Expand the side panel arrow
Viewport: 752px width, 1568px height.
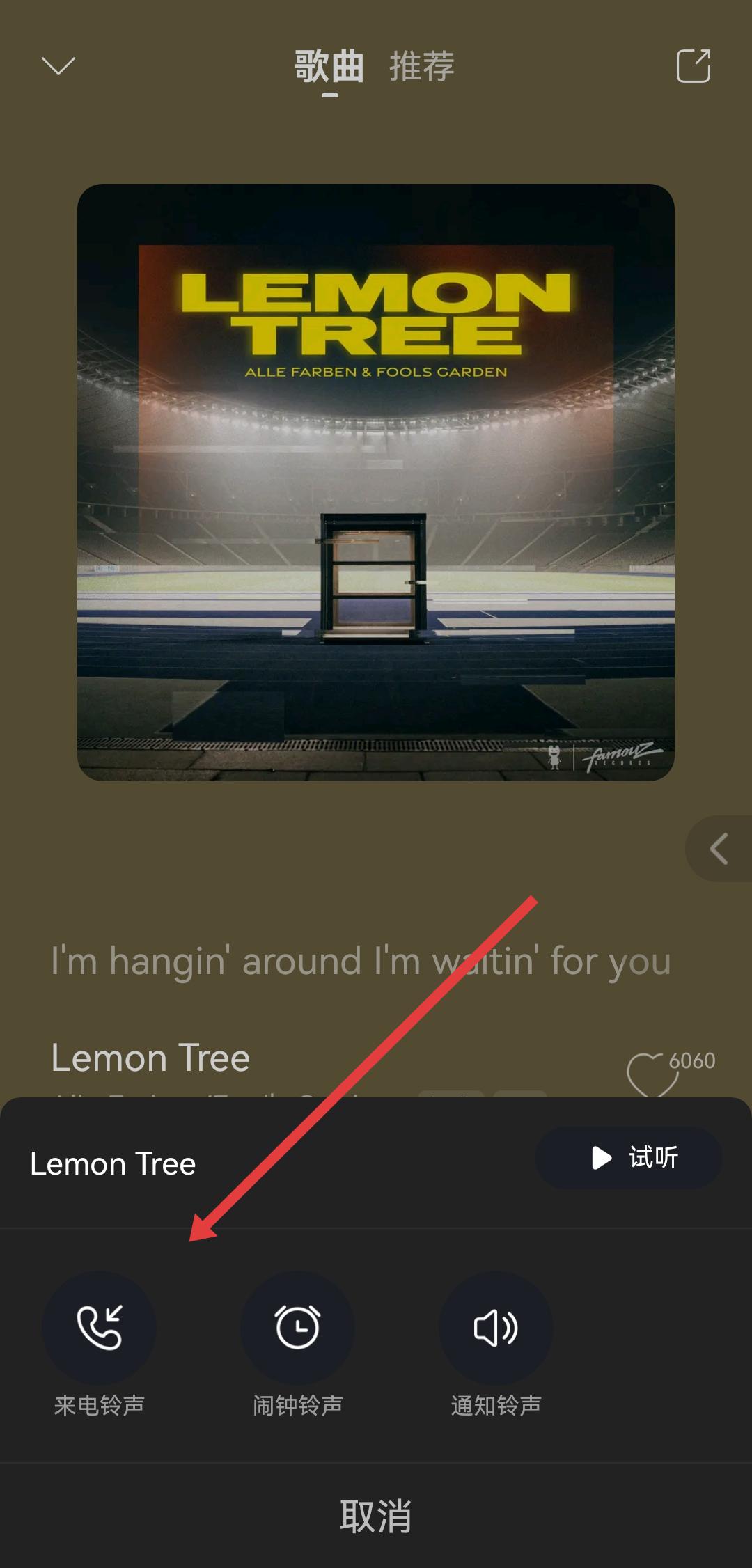719,849
